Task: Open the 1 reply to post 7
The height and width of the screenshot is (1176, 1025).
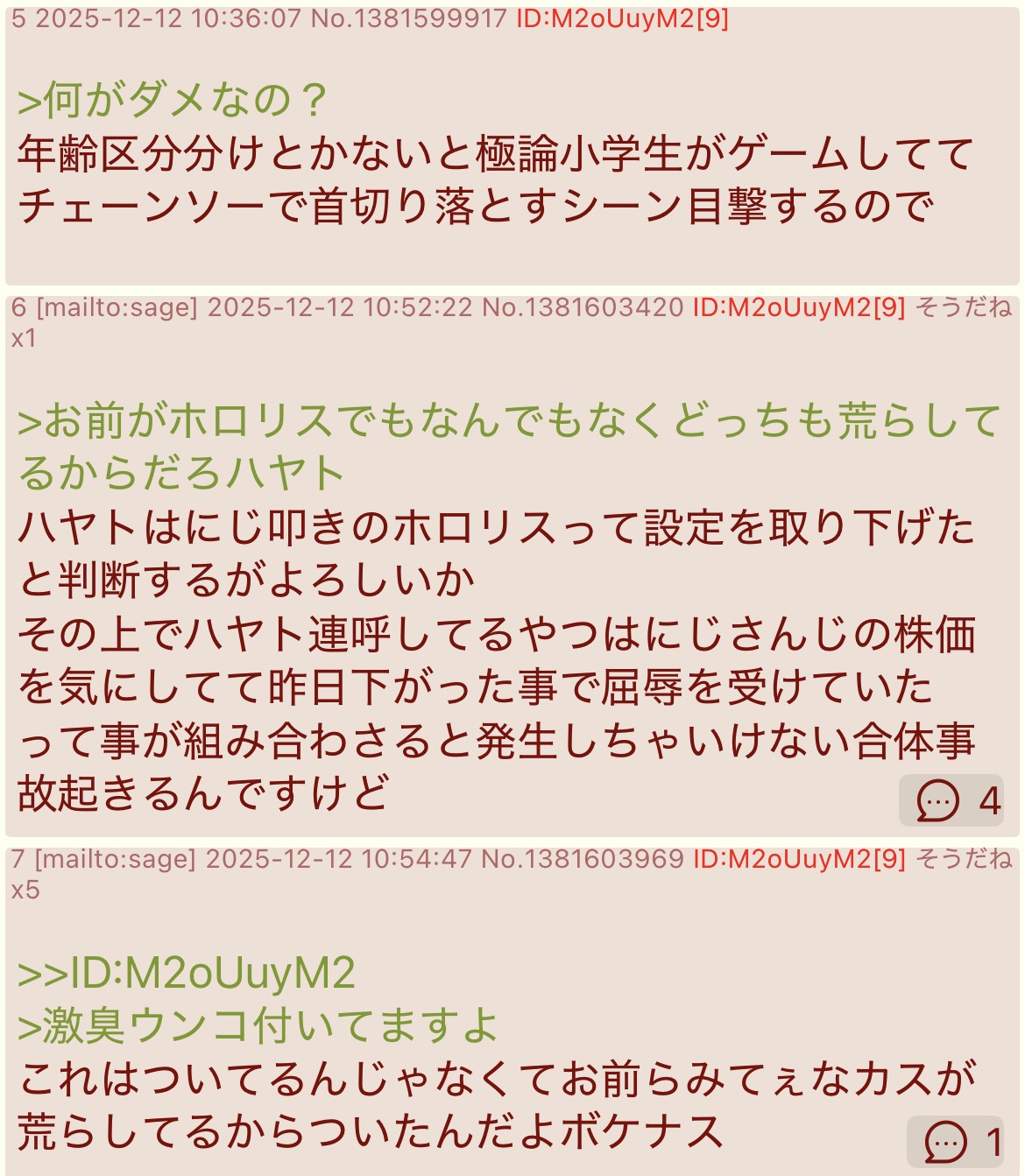Action: click(x=957, y=1142)
